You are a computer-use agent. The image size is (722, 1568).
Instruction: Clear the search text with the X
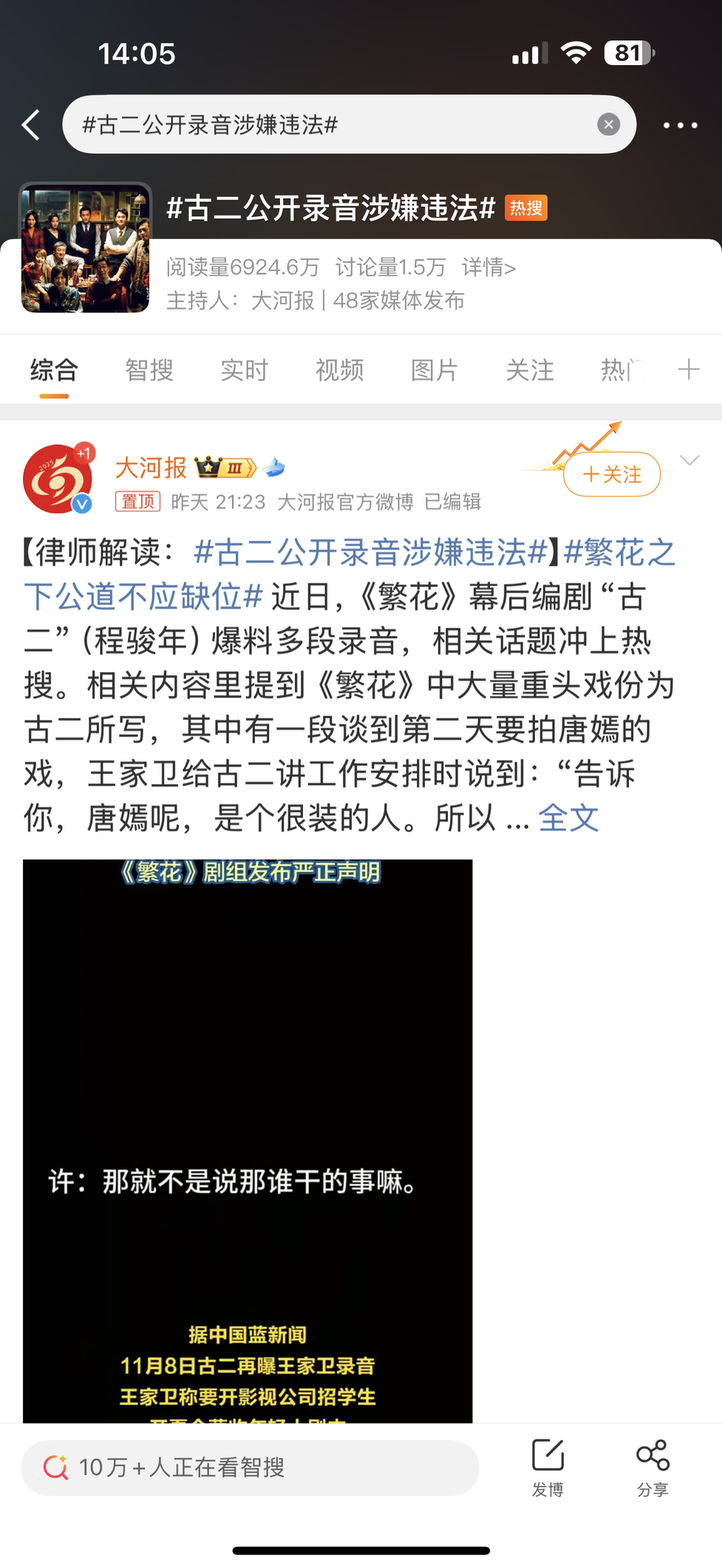coord(608,124)
